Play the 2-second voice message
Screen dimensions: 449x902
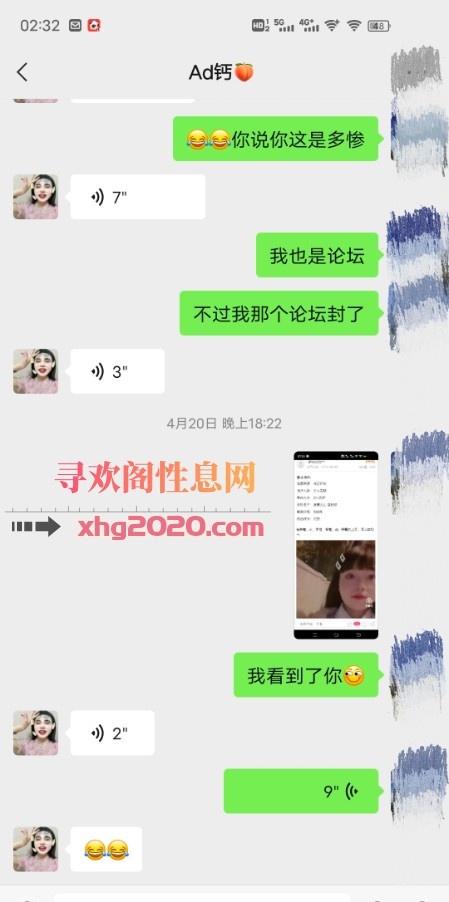112,733
